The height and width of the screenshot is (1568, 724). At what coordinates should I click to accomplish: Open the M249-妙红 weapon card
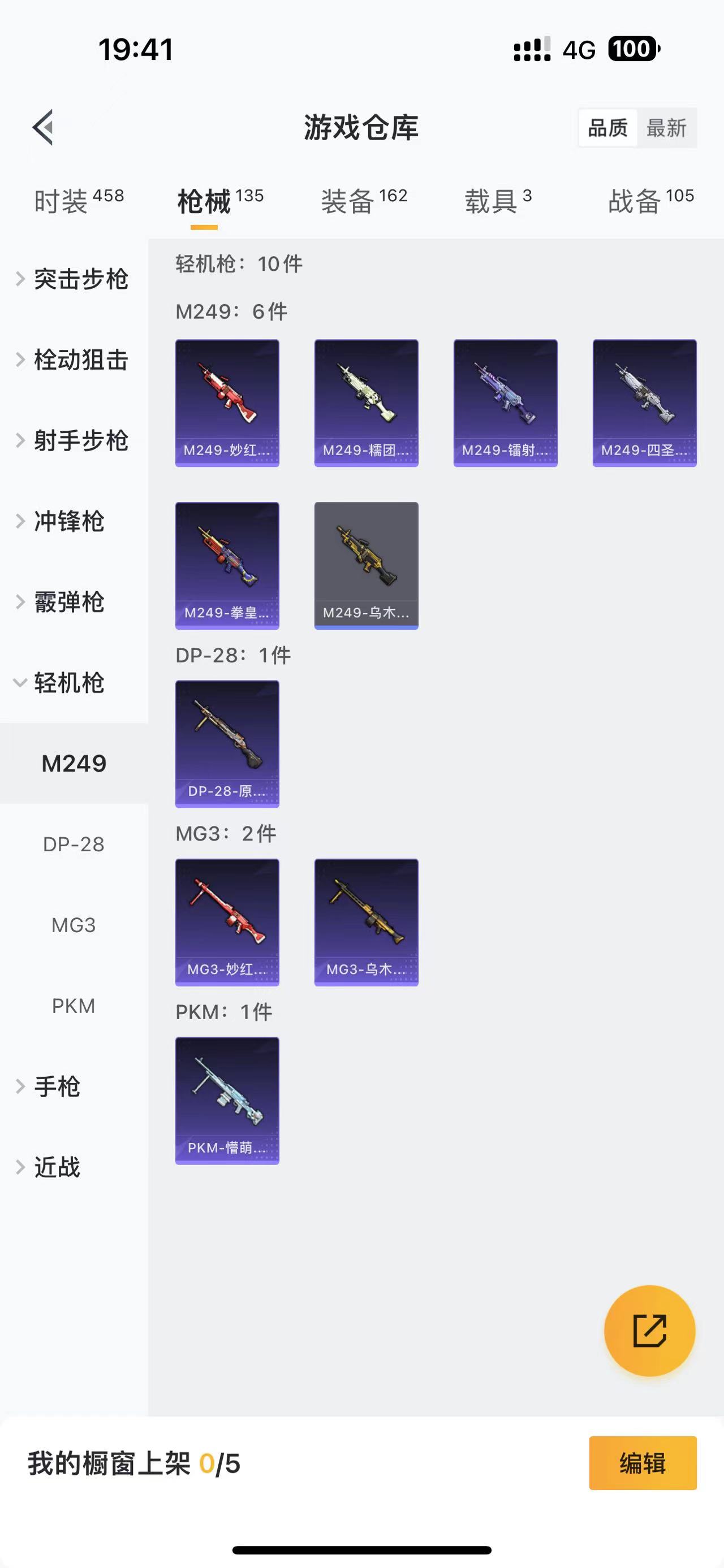(226, 402)
